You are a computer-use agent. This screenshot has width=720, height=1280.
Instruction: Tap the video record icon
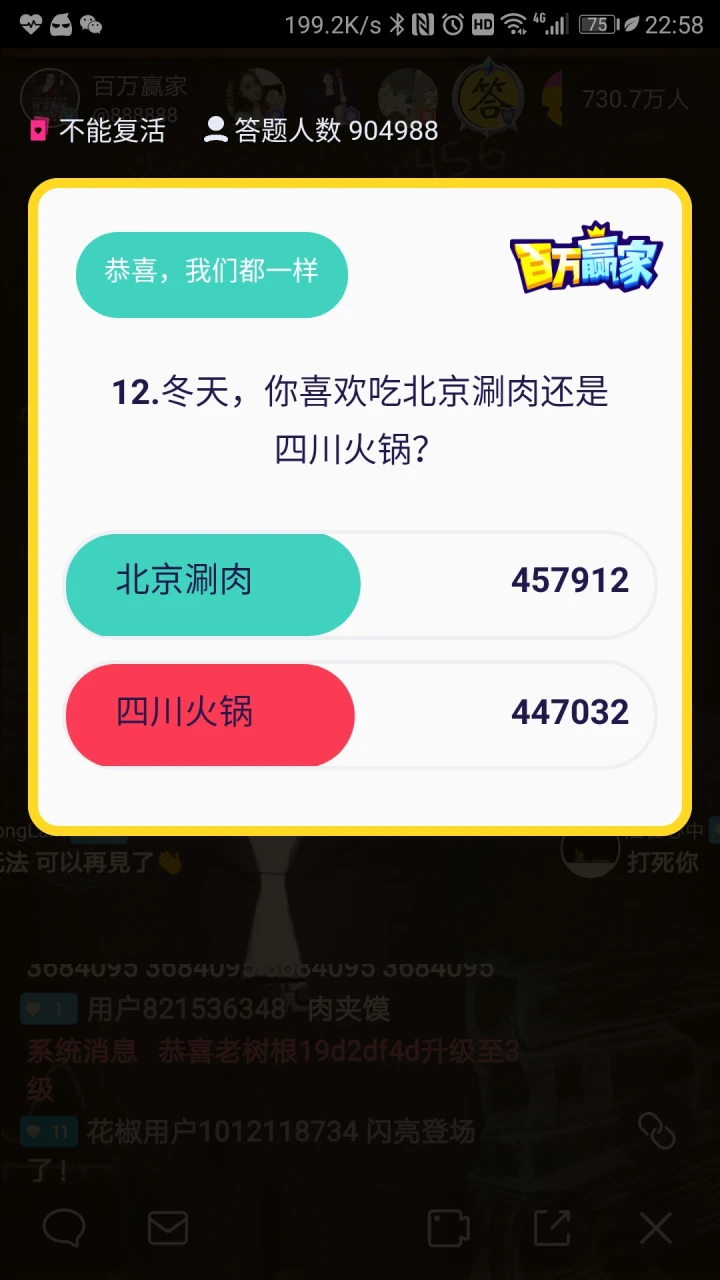[x=448, y=1228]
